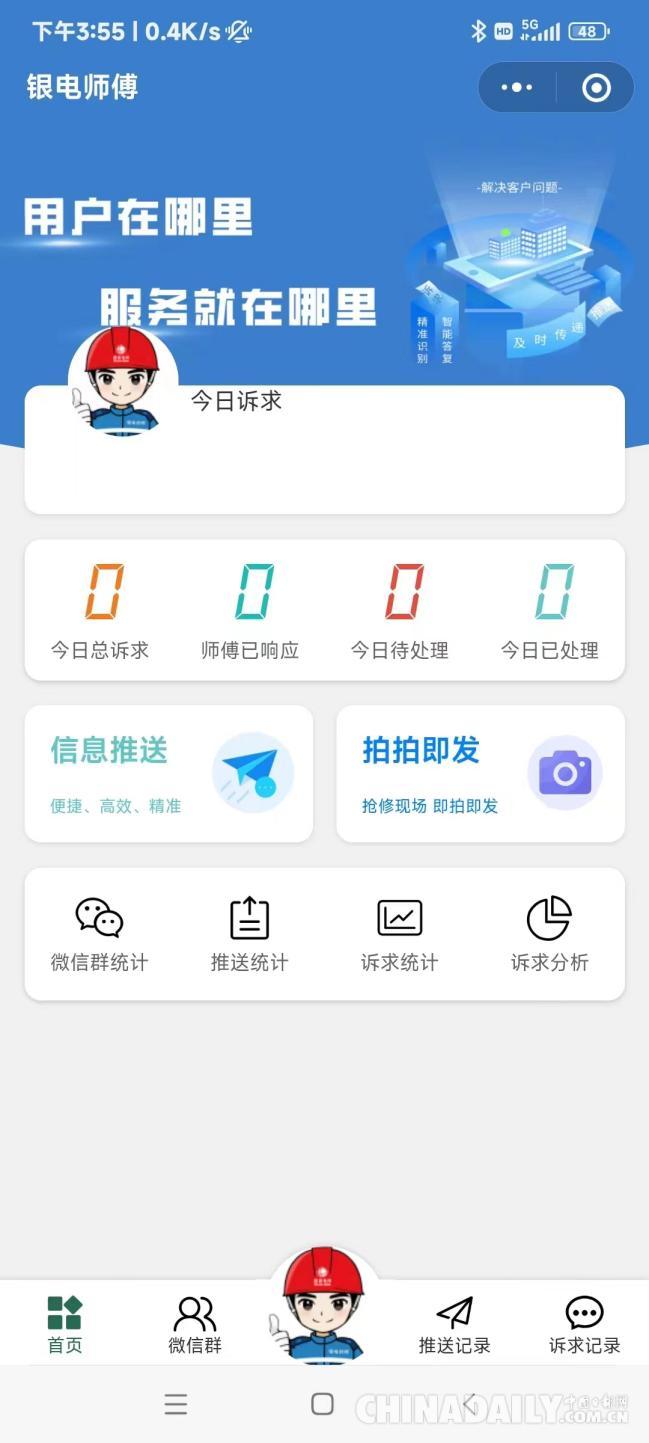The image size is (649, 1443).
Task: View 推送统计
Action: tap(249, 934)
